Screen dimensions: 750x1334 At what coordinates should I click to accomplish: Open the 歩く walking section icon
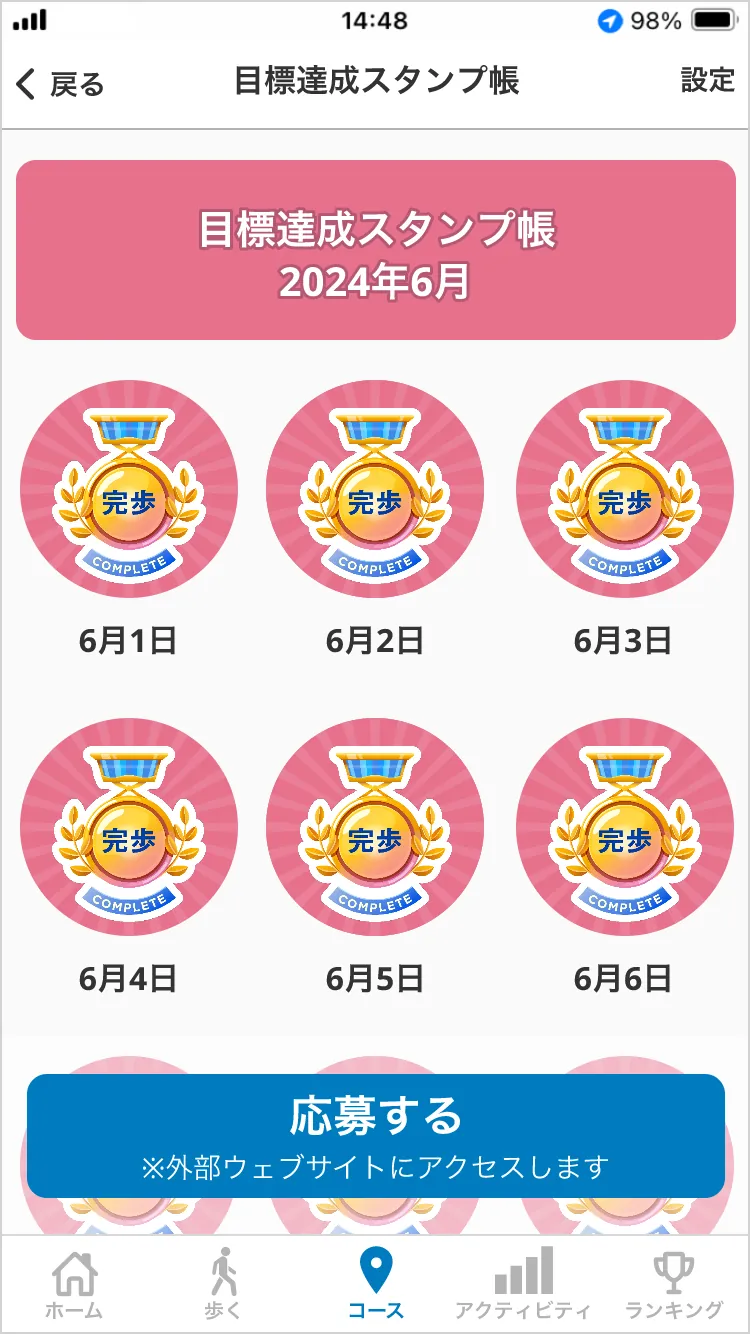(225, 1277)
